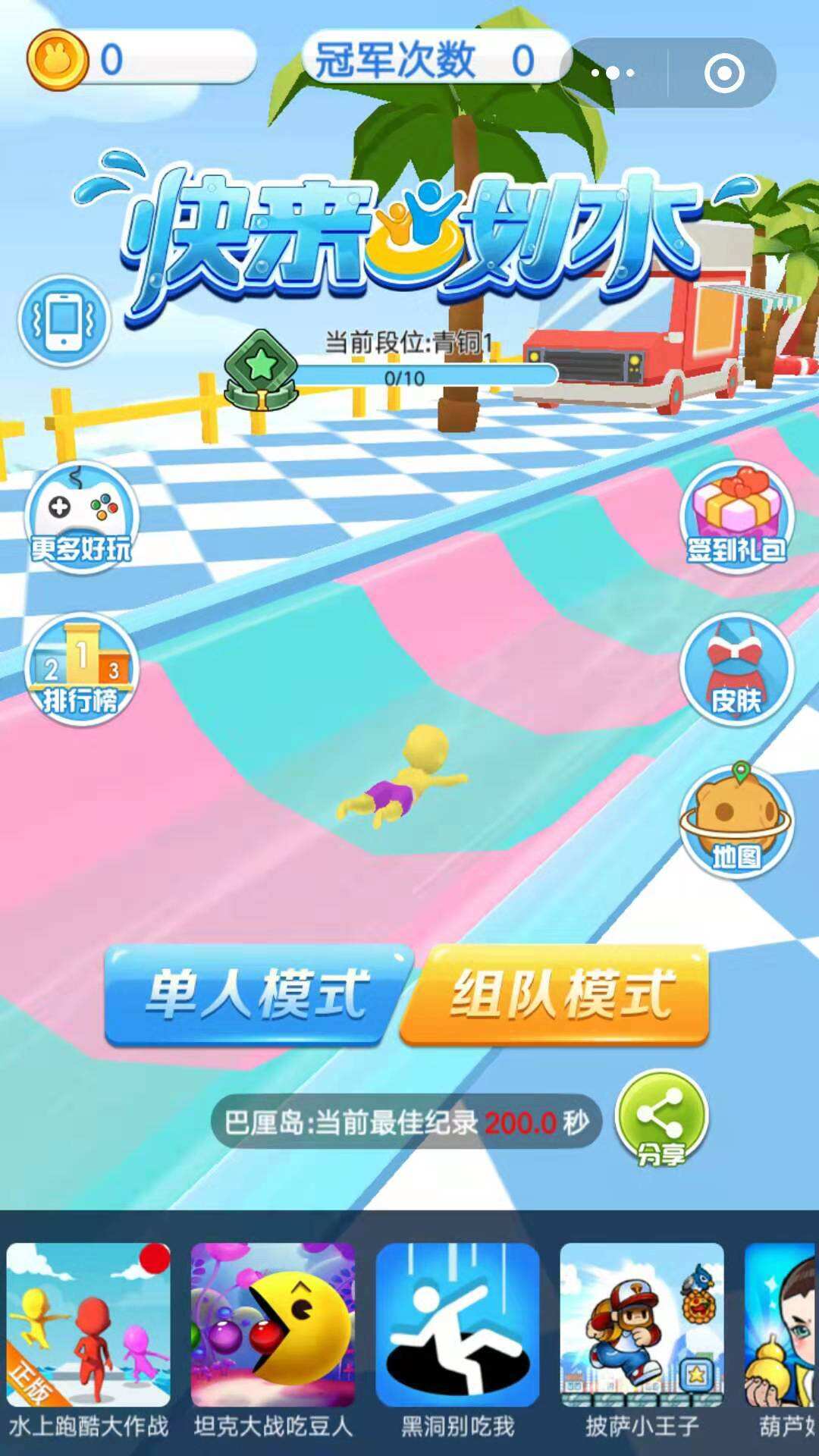Close the mini program via the circle button

pos(723,73)
